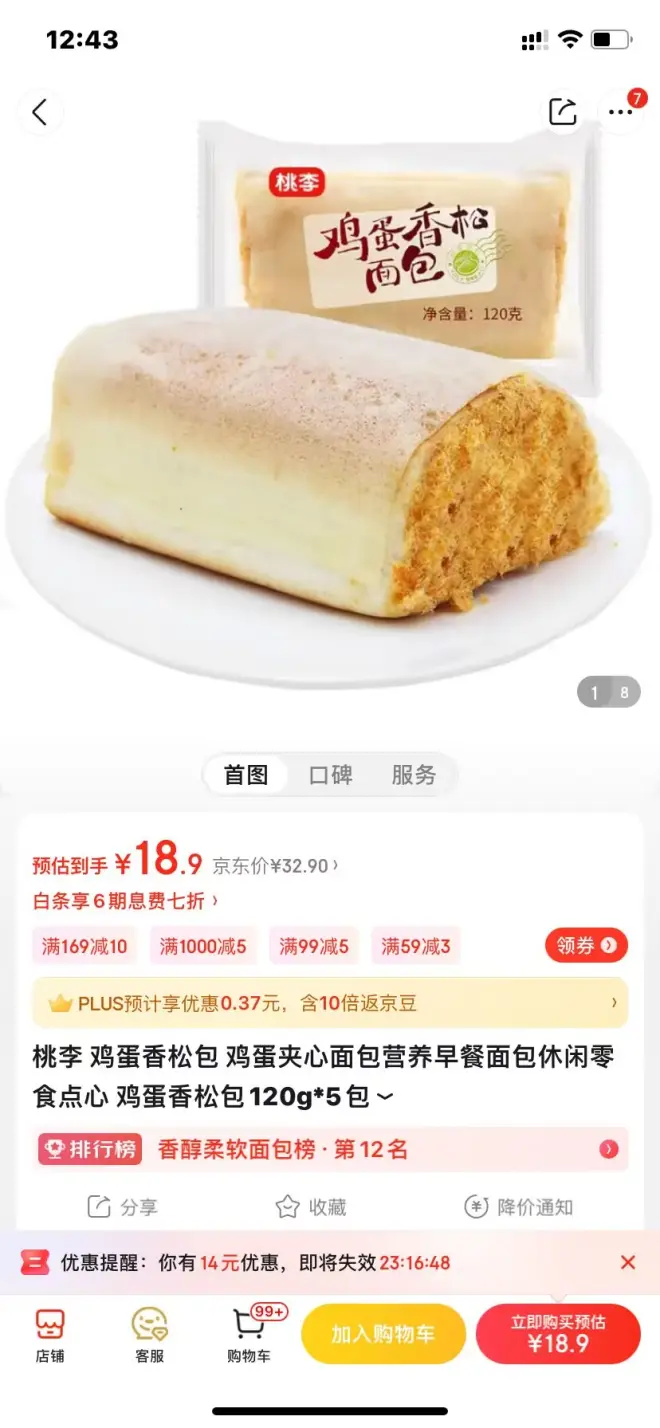The height and width of the screenshot is (1428, 660).
Task: Tap 分享 below the product title
Action: pyautogui.click(x=123, y=1207)
